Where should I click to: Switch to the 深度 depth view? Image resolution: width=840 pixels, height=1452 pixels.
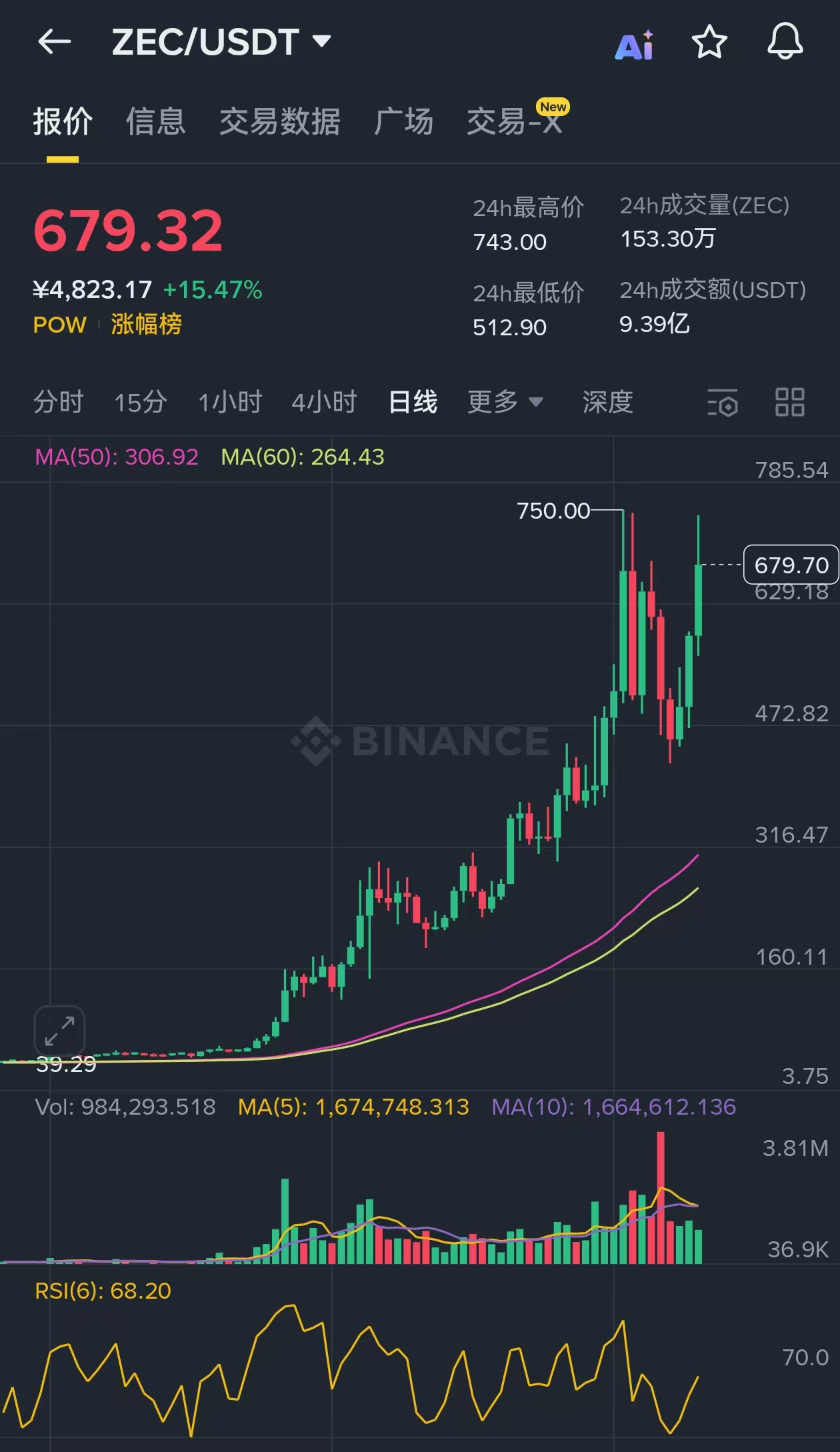coord(607,402)
